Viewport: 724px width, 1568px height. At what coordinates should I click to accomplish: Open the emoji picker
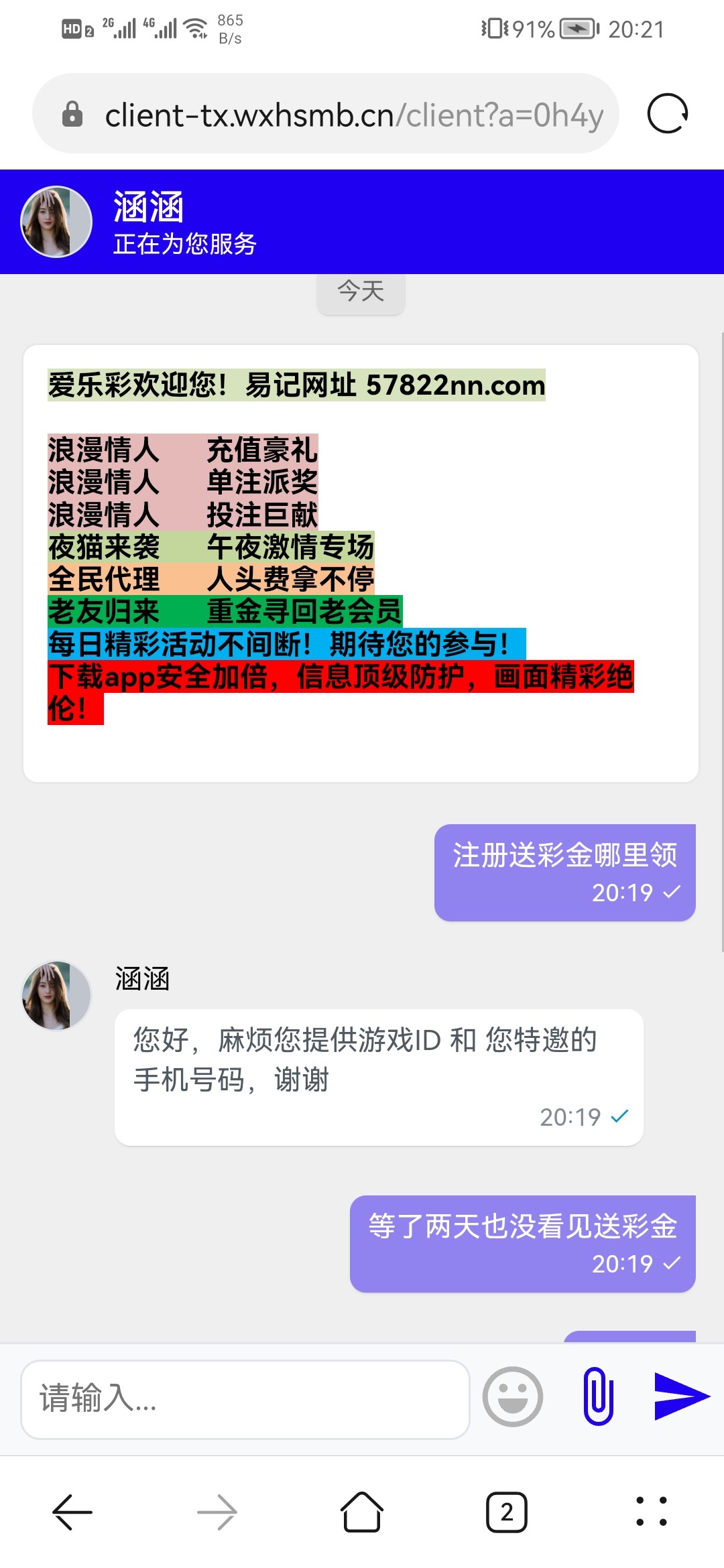(x=513, y=1396)
